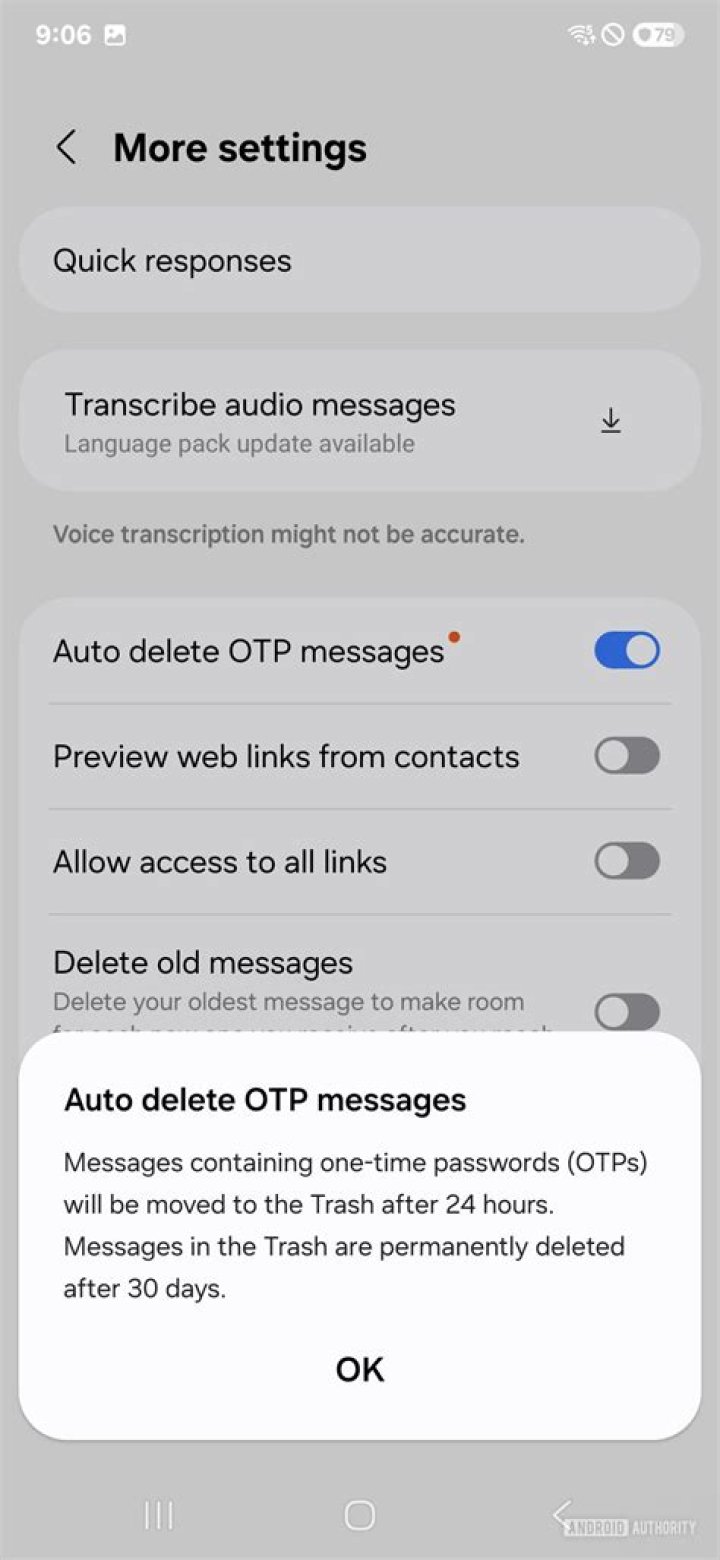Enable the Delete old messages switch

click(626, 1012)
